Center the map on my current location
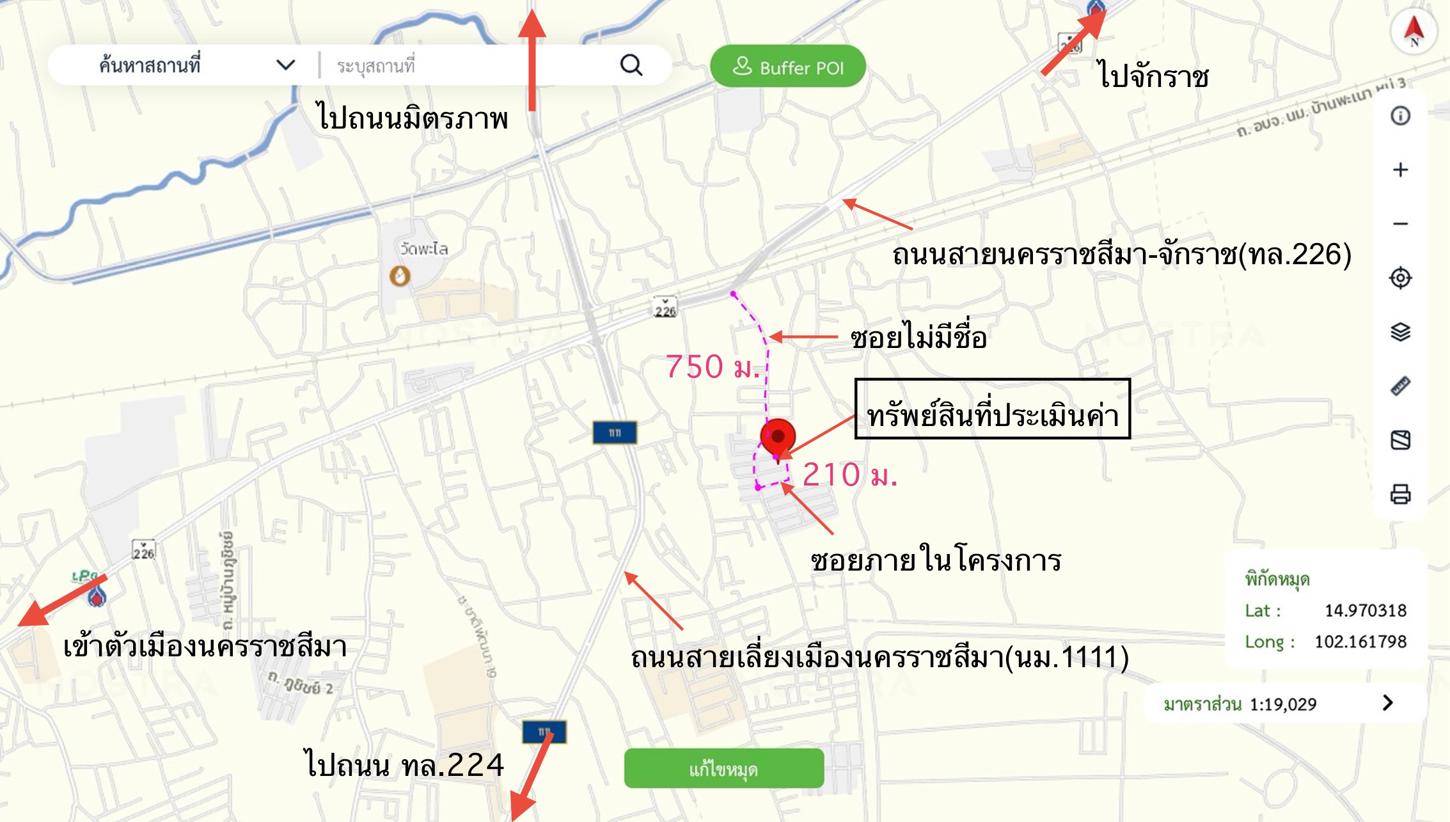 point(1400,278)
